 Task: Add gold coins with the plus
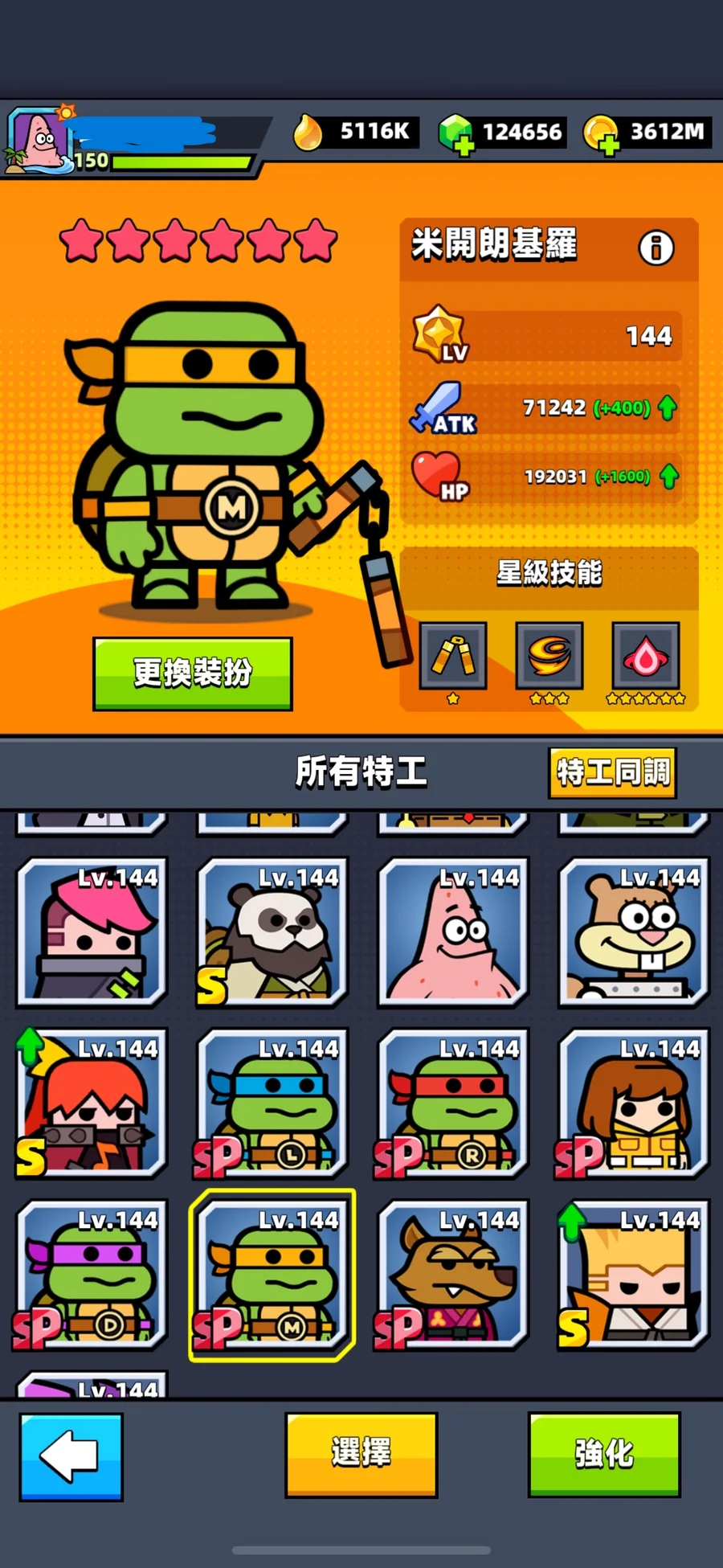point(608,146)
